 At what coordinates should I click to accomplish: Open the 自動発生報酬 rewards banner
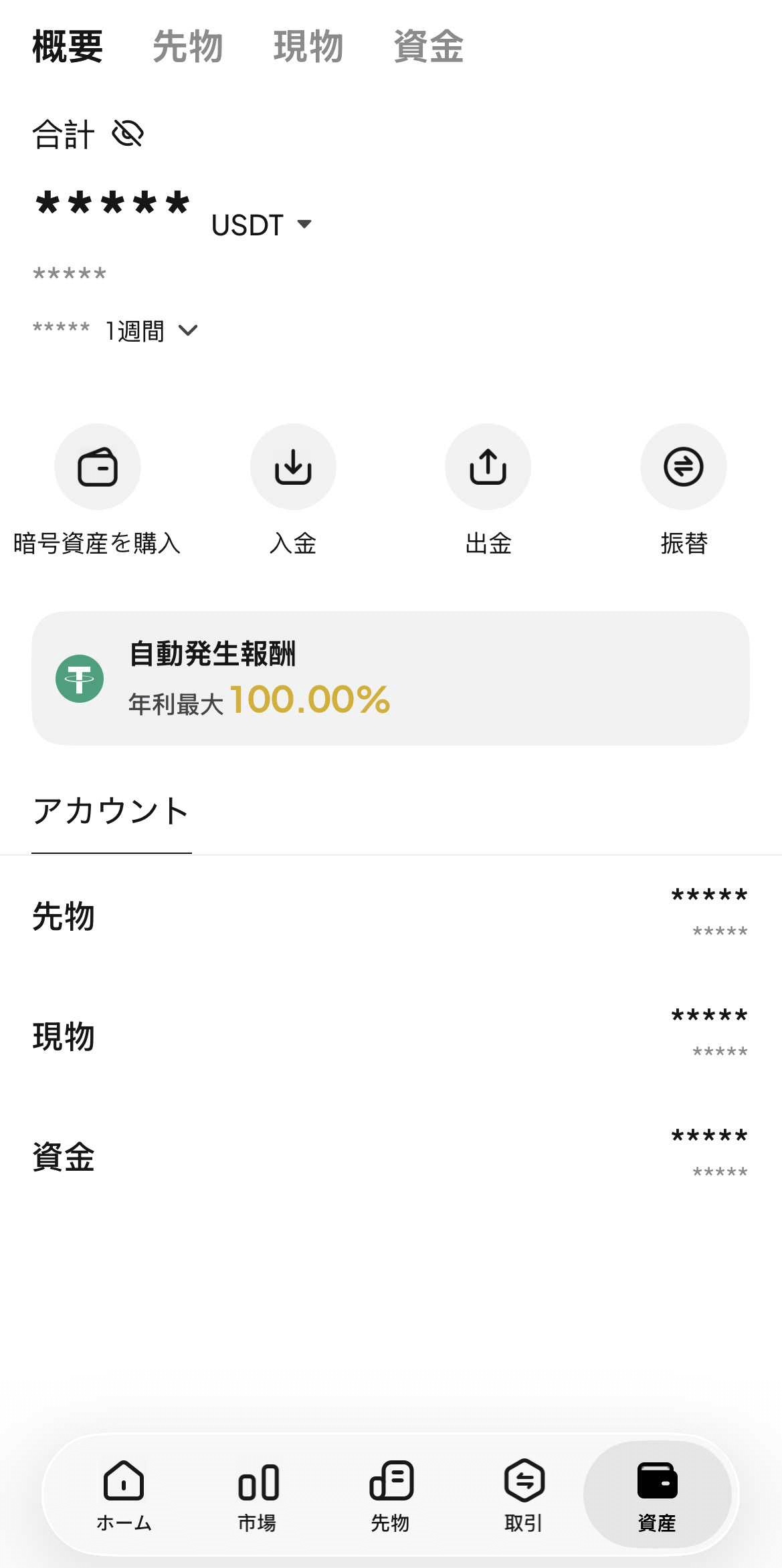(x=391, y=677)
